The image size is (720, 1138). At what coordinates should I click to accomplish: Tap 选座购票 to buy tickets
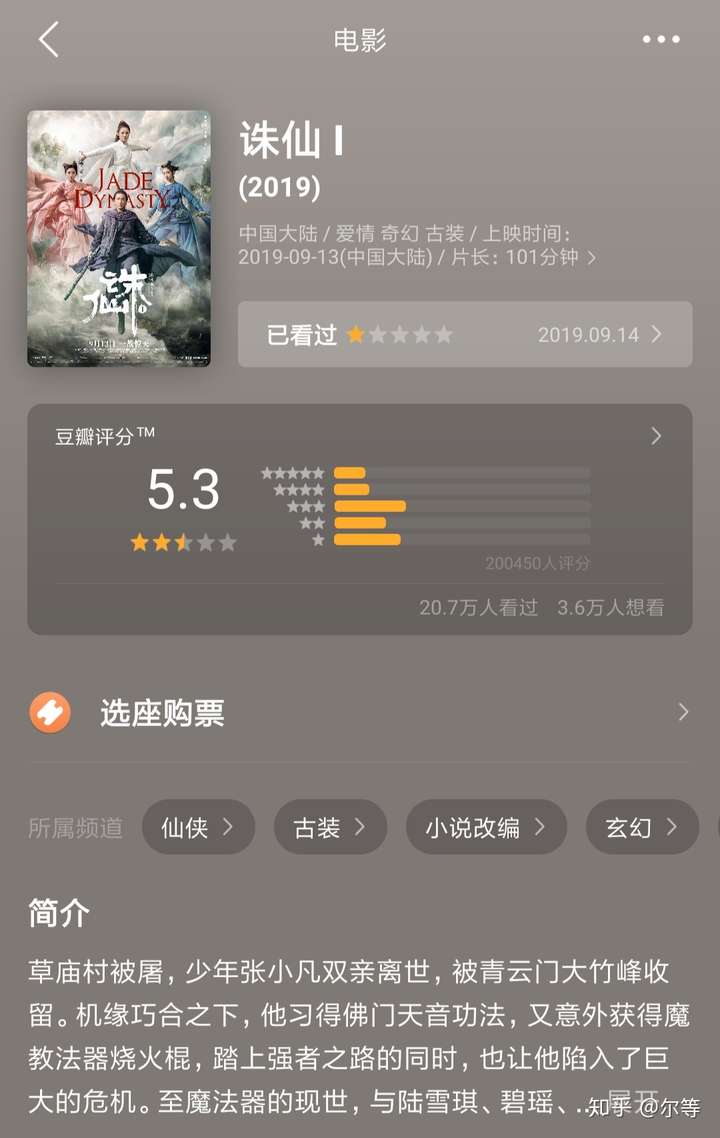[x=162, y=713]
